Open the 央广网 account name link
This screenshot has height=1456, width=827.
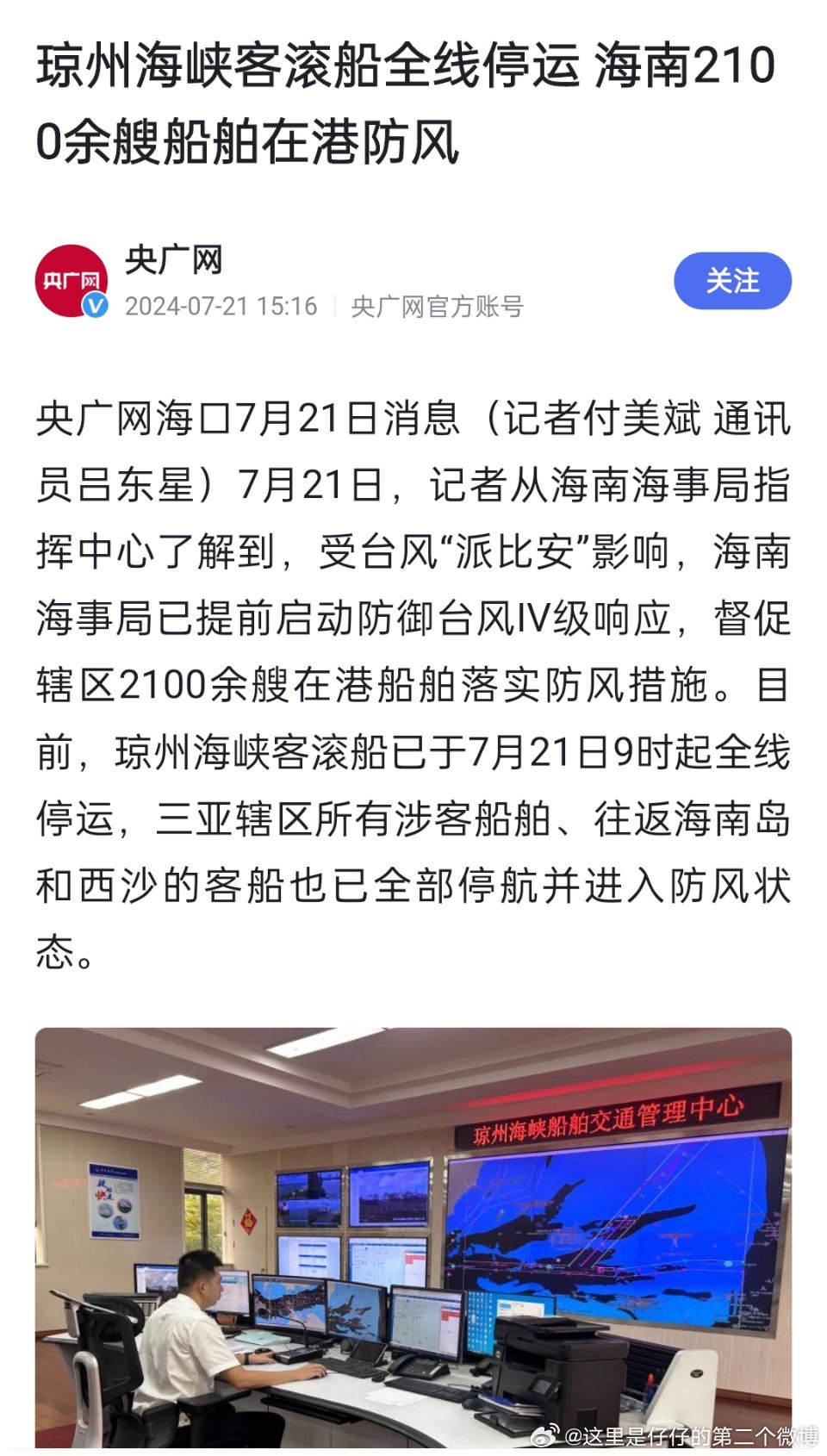tap(173, 259)
